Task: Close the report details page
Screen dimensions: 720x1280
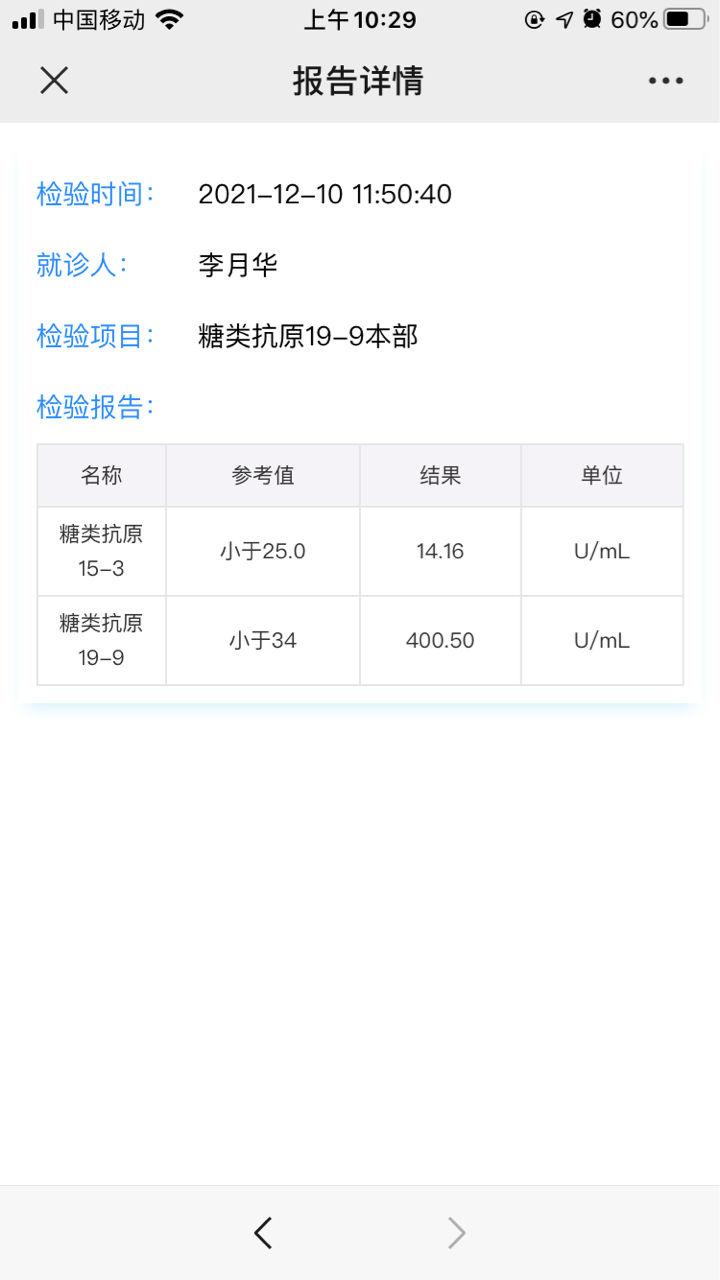Action: click(54, 81)
